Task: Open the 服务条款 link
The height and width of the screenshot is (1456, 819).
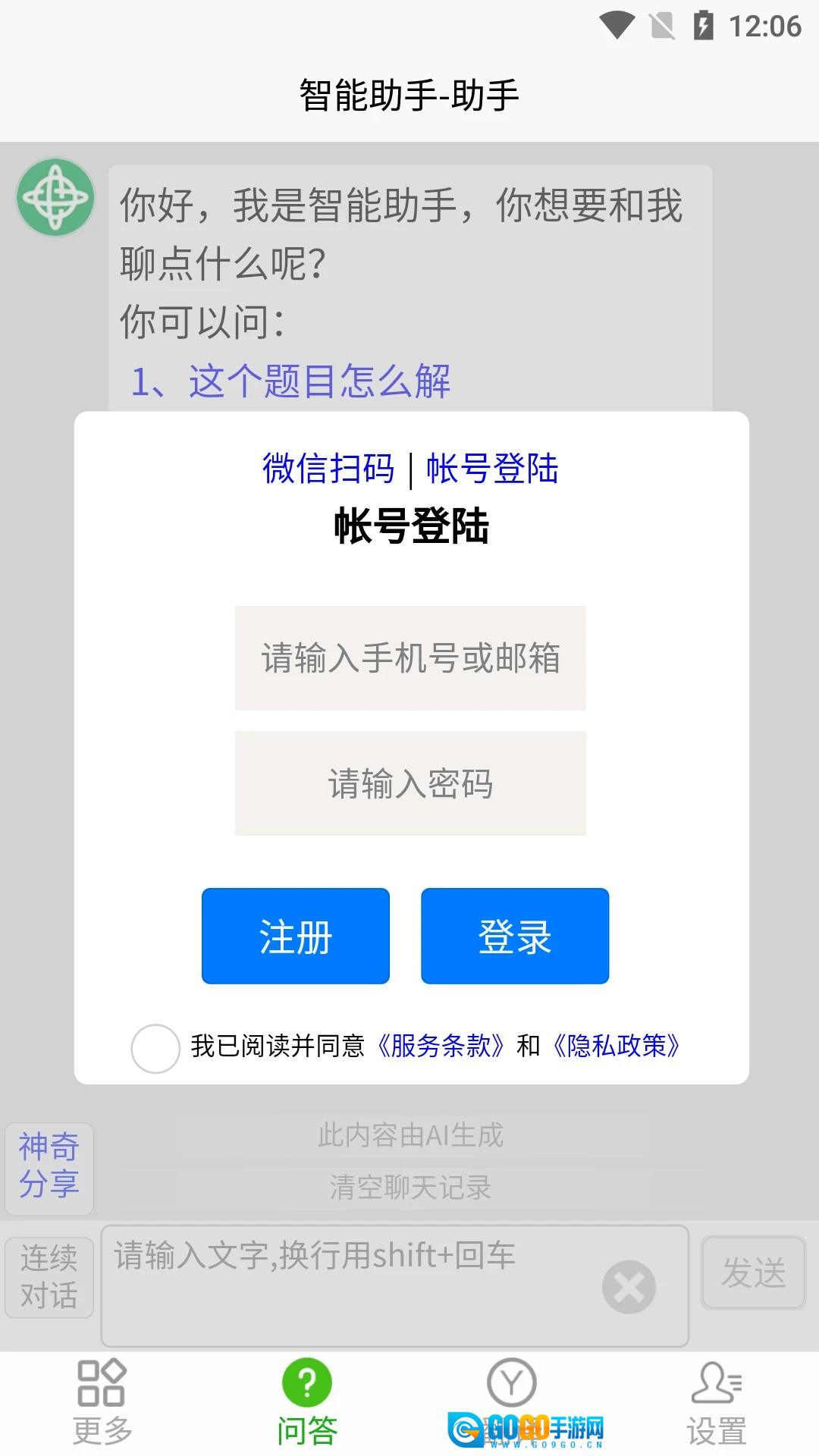Action: click(x=441, y=1046)
